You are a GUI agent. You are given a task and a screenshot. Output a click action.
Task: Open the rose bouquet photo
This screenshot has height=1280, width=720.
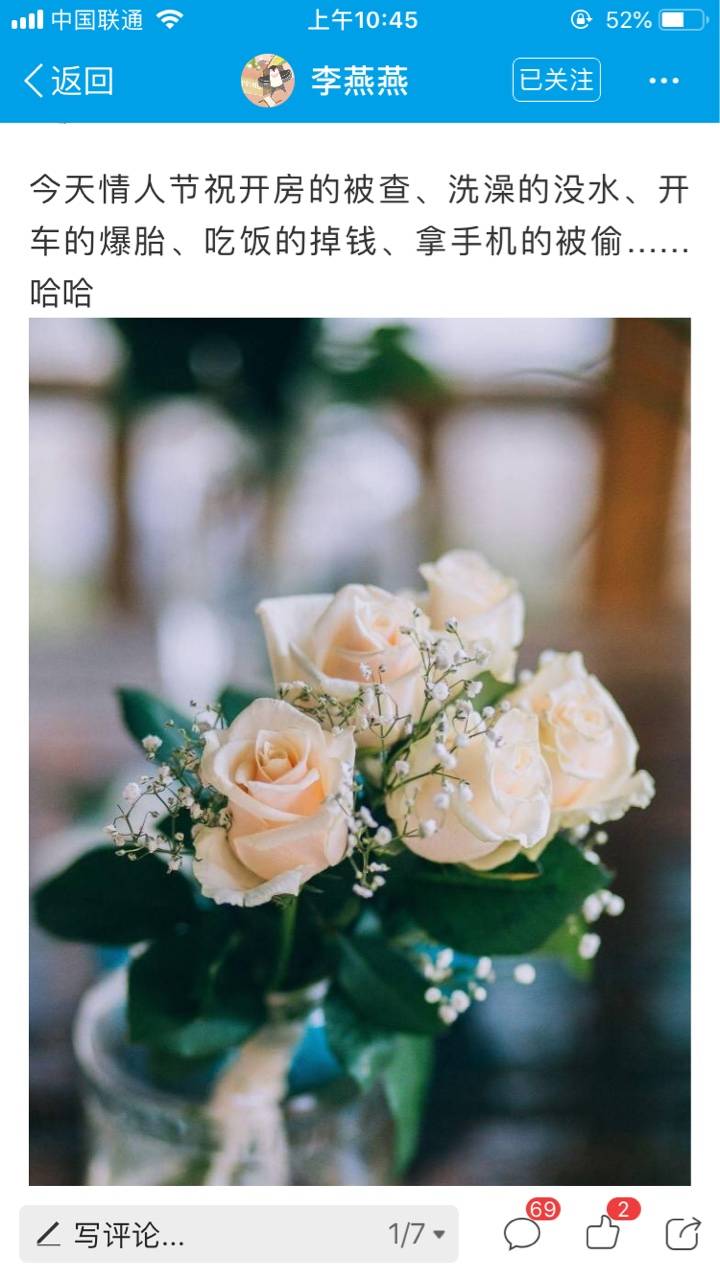coord(359,750)
